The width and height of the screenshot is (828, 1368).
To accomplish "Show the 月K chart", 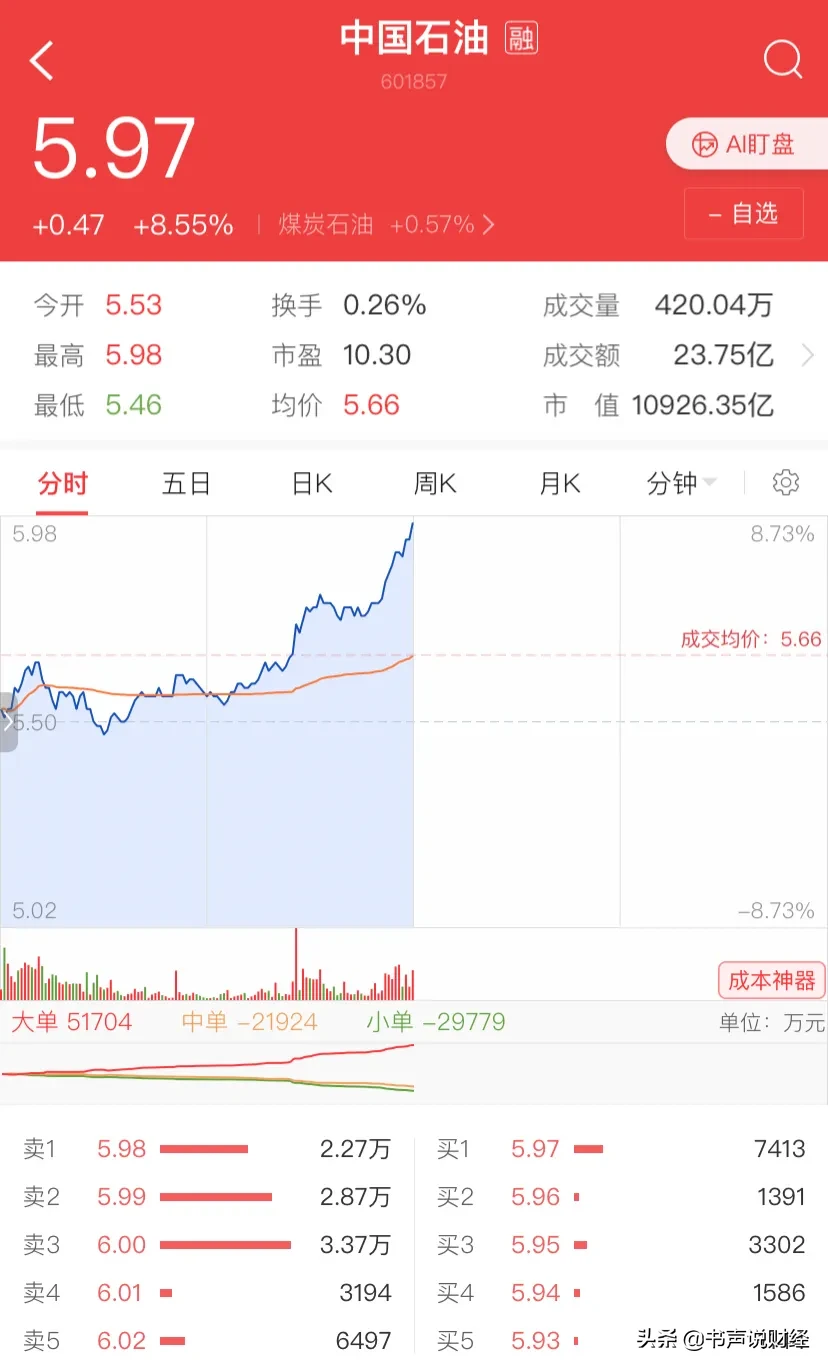I will point(559,485).
